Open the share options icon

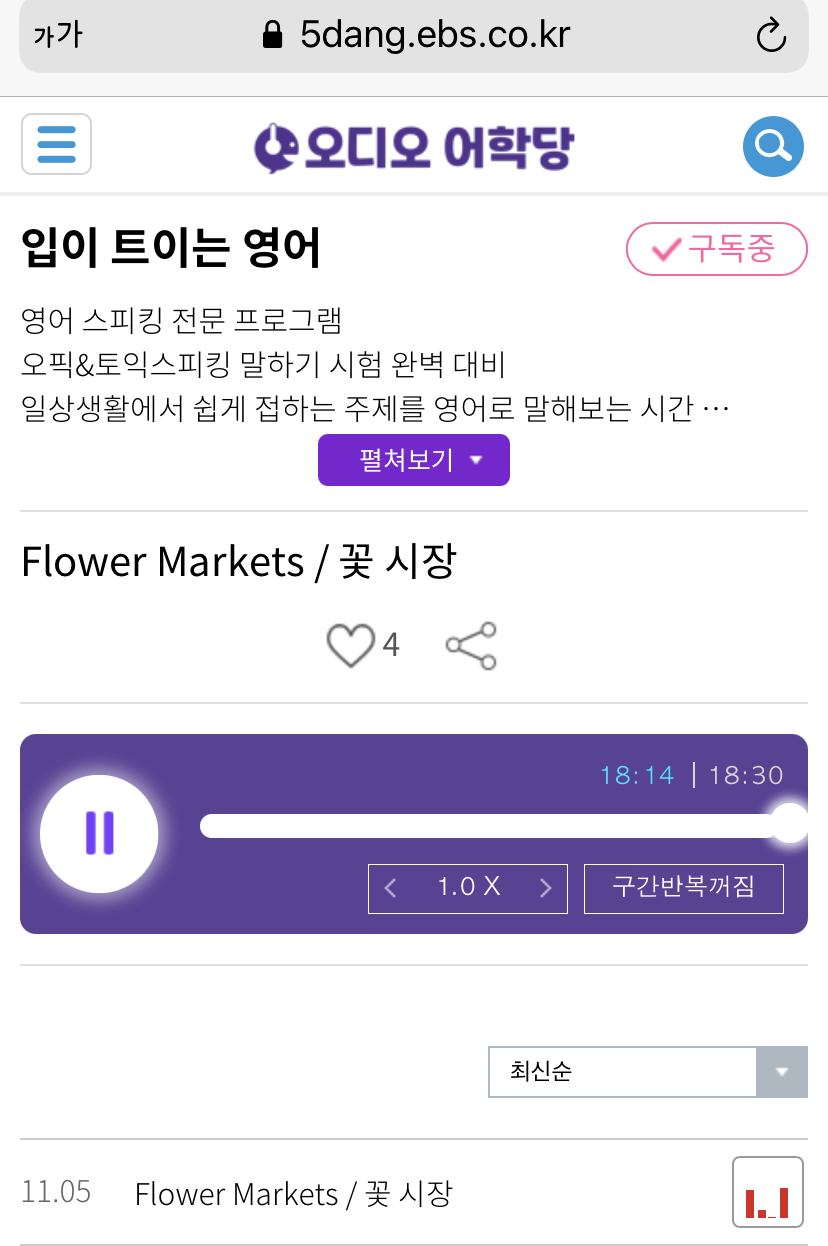[x=470, y=644]
